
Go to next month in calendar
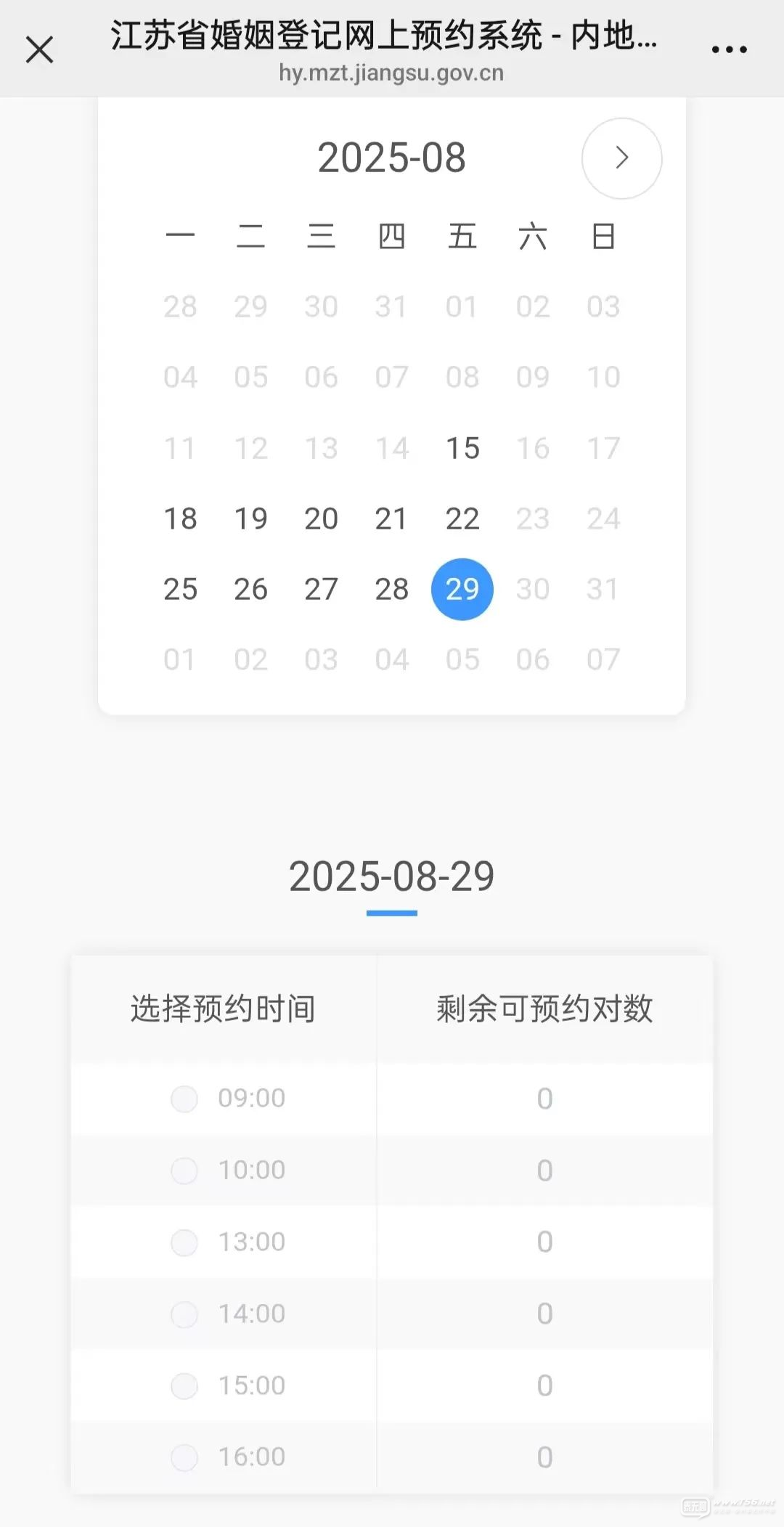621,158
